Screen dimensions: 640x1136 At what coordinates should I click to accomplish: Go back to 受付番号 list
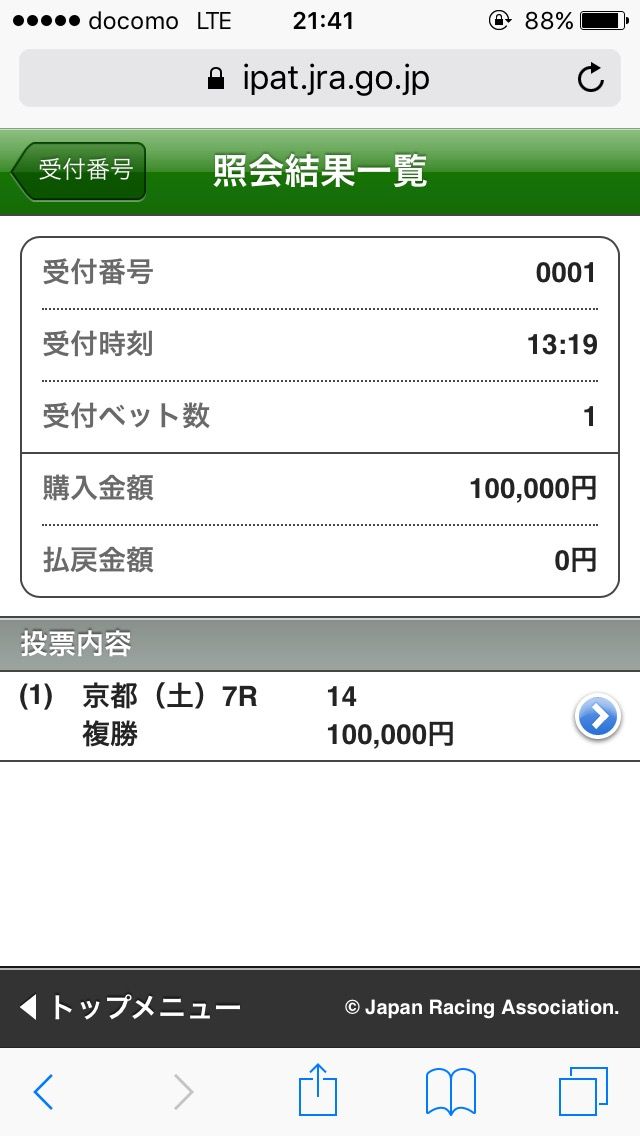point(80,171)
